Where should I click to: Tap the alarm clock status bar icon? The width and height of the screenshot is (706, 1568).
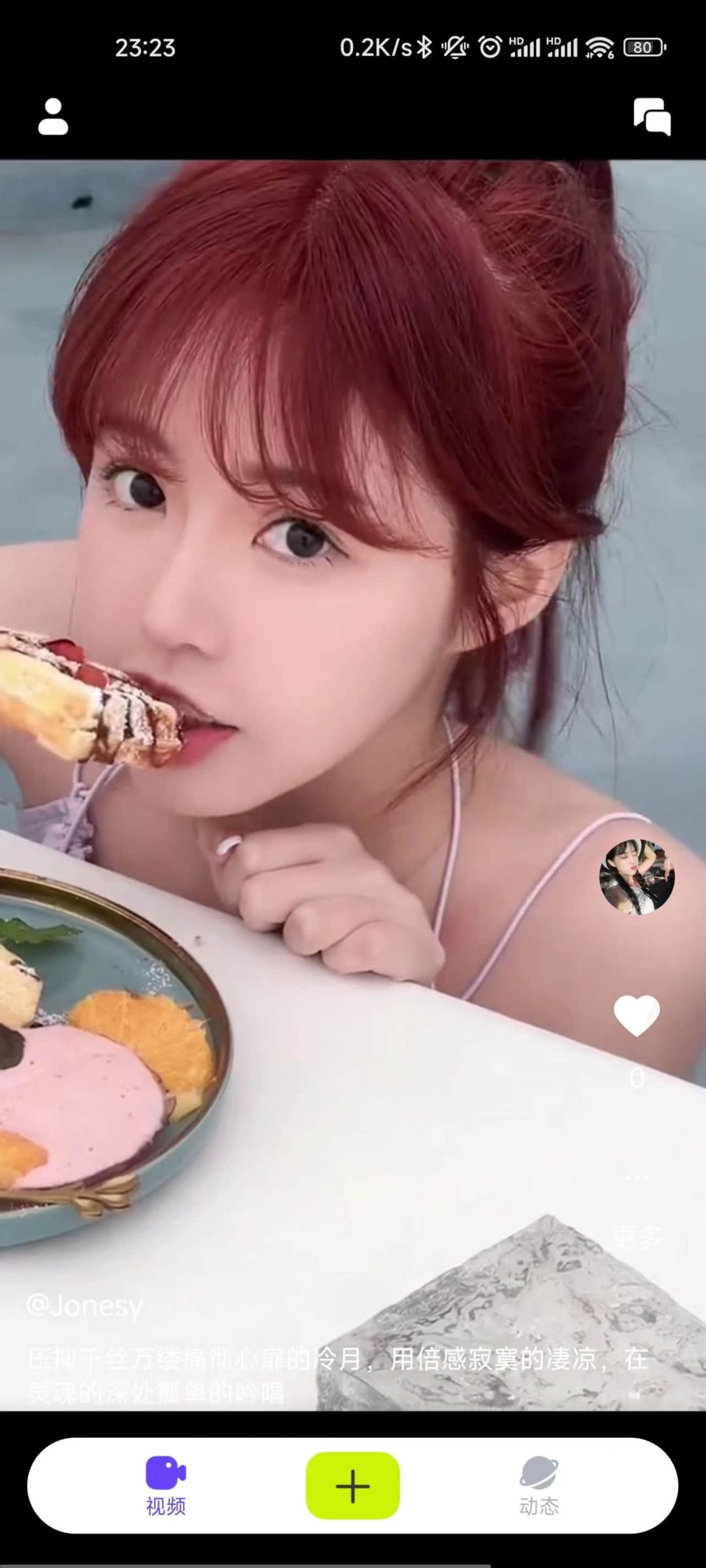pos(489,46)
